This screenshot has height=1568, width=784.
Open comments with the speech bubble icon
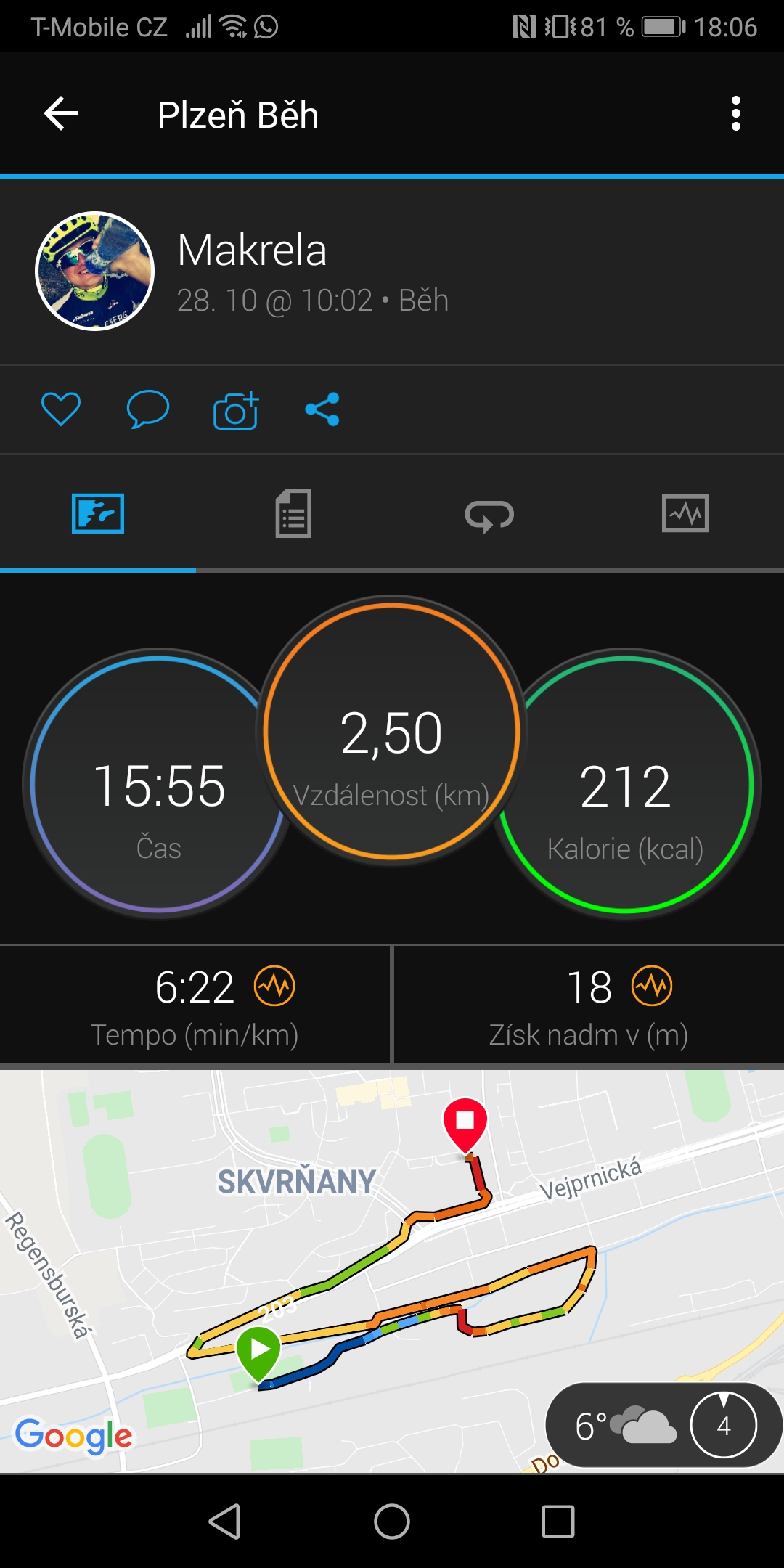[147, 409]
